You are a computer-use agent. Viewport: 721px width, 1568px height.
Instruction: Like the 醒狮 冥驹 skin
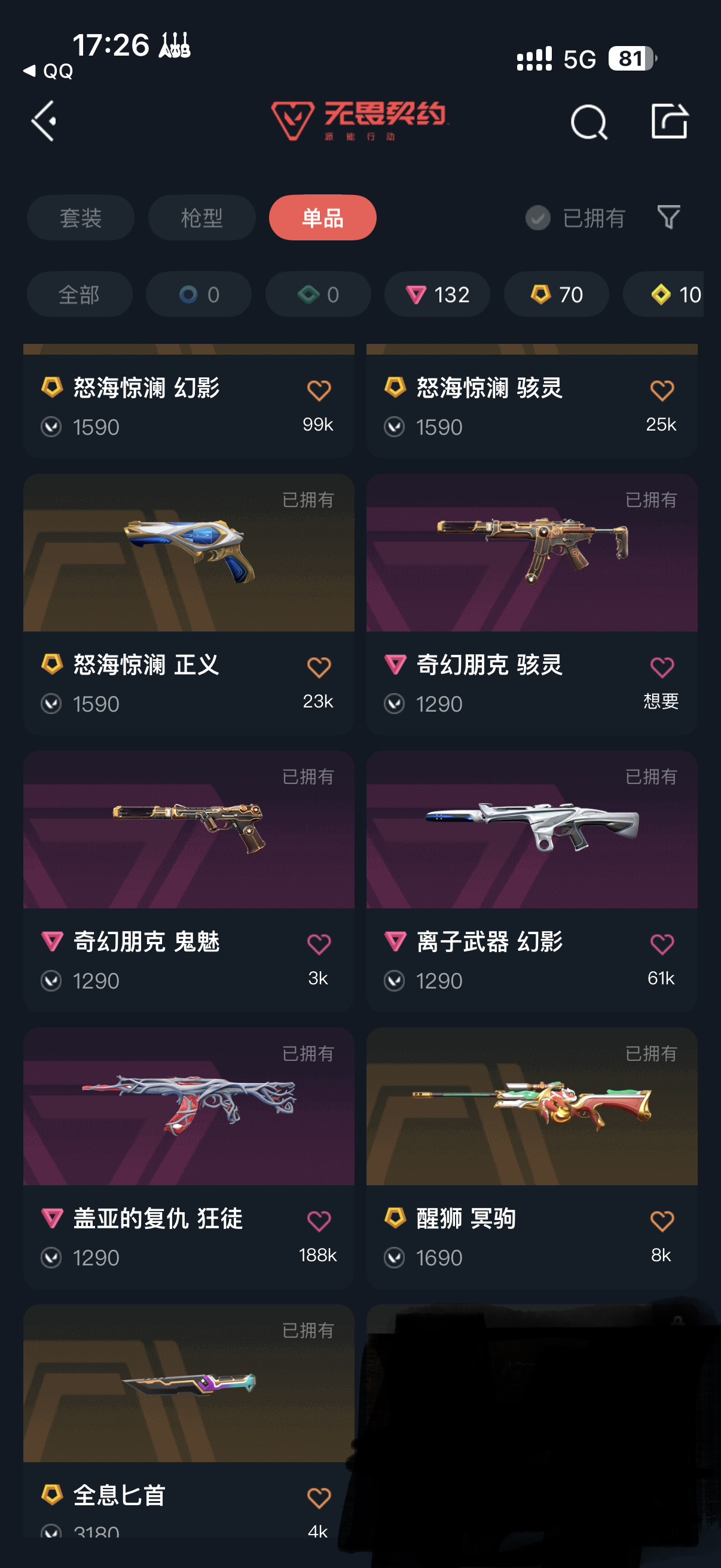pyautogui.click(x=661, y=1221)
